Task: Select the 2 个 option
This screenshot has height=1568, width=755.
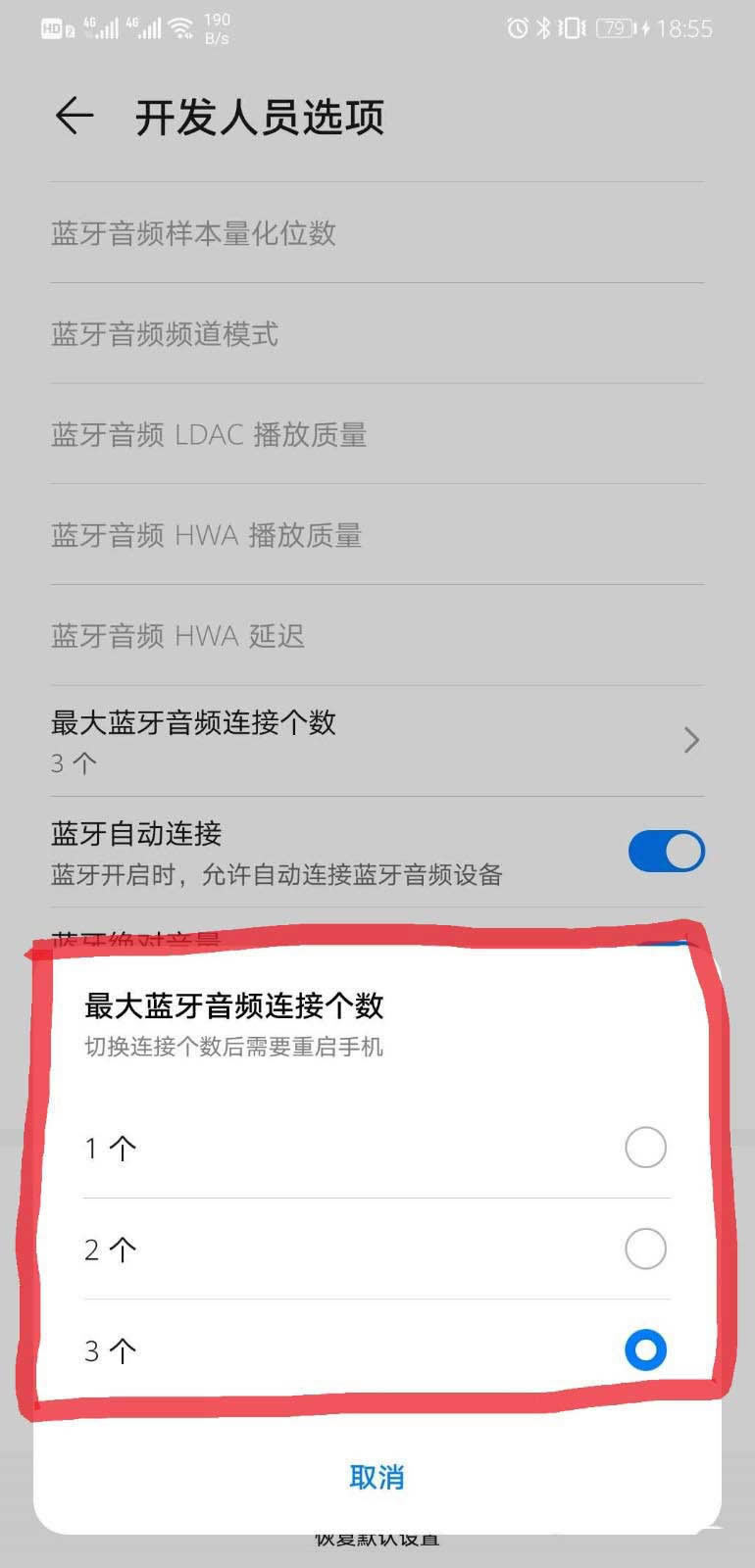Action: click(x=644, y=1249)
